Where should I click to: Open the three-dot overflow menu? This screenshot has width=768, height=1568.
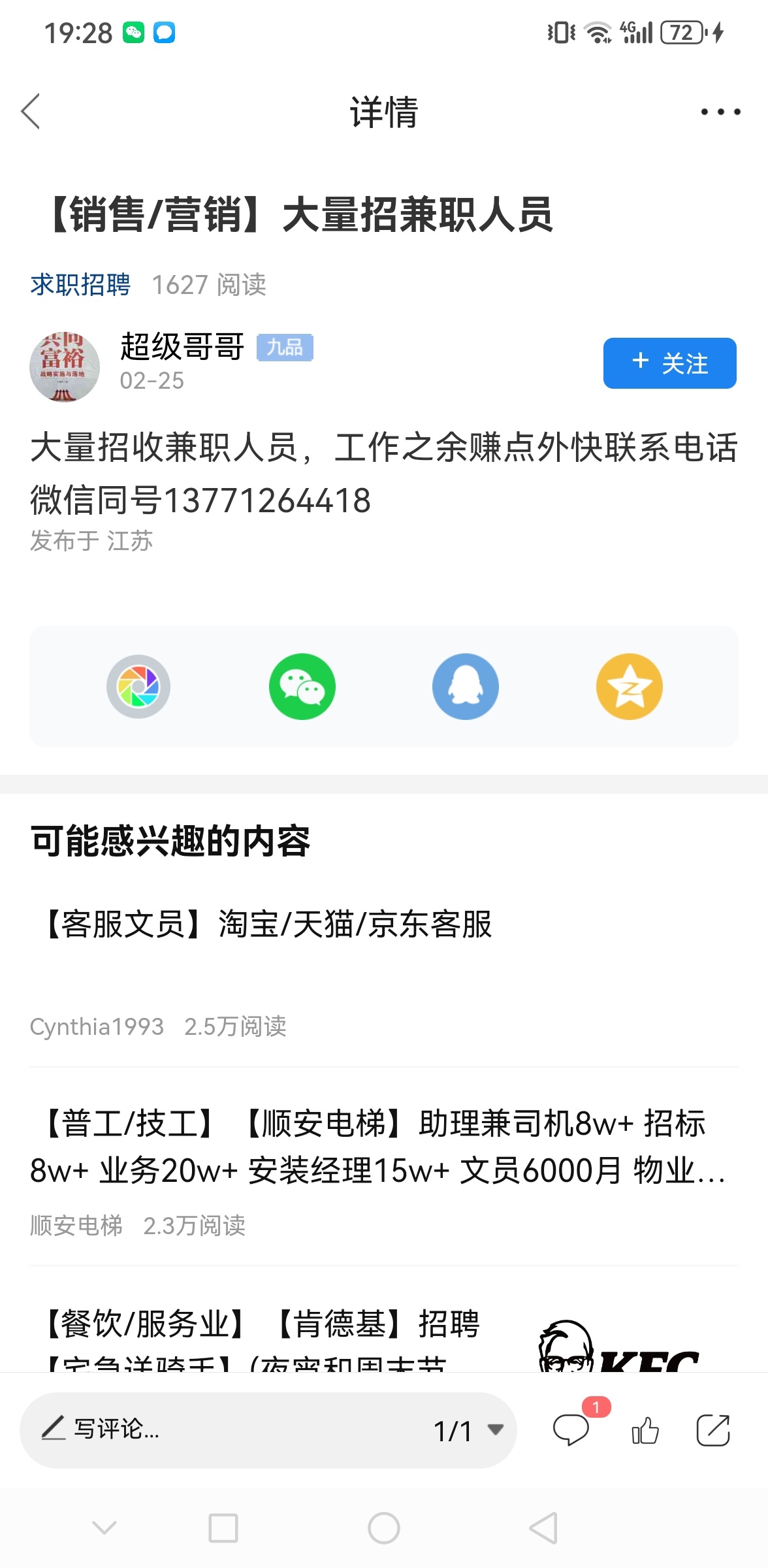point(720,112)
